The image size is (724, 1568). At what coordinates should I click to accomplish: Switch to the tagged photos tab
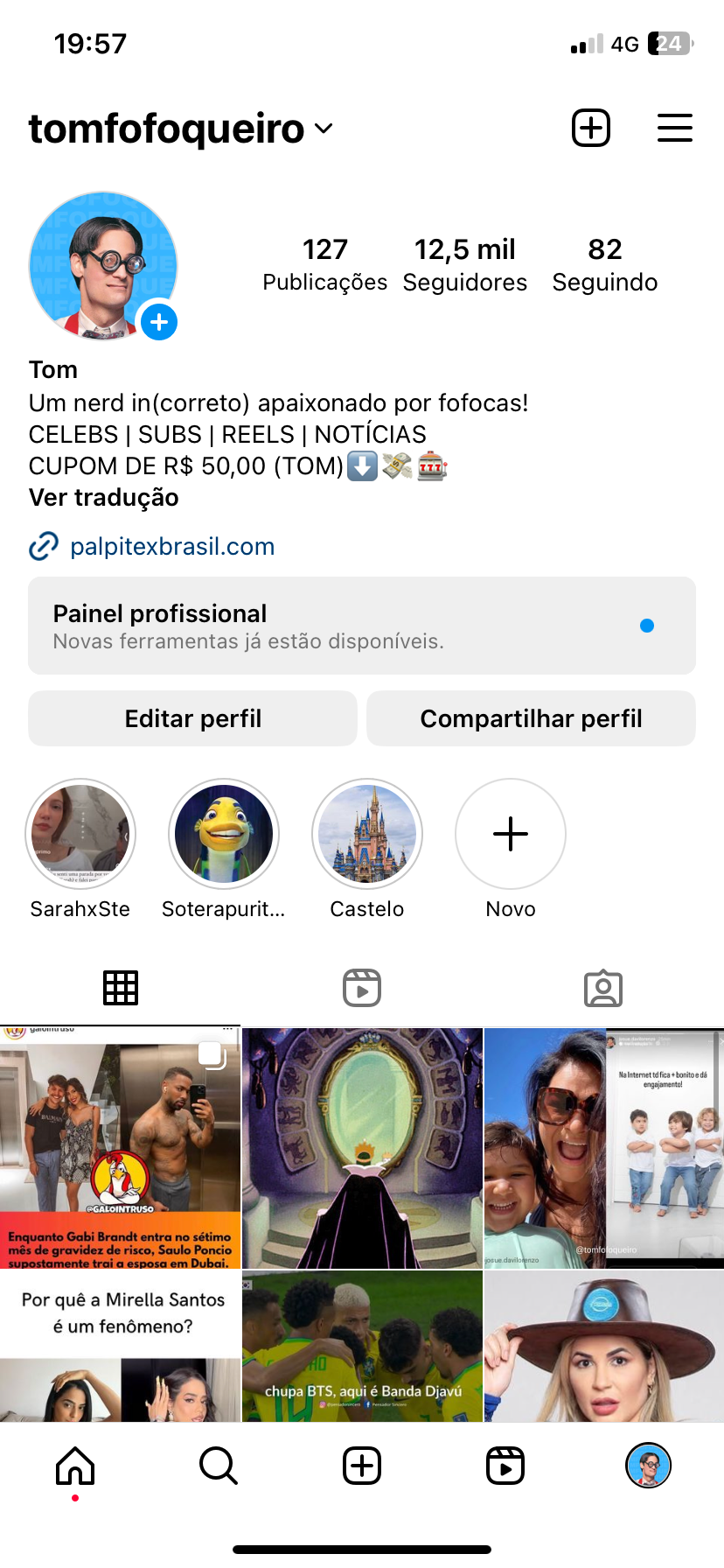click(603, 988)
